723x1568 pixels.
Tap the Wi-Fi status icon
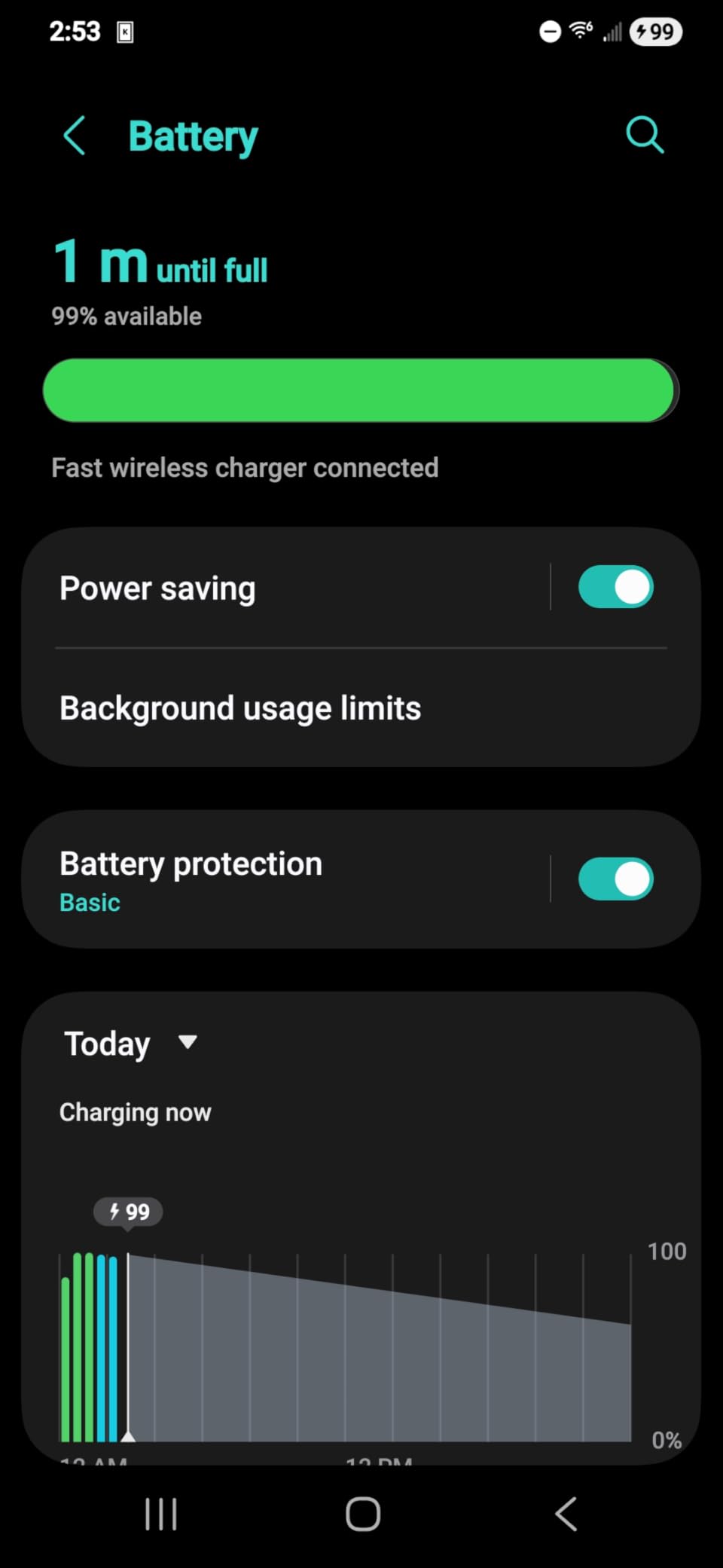click(580, 30)
